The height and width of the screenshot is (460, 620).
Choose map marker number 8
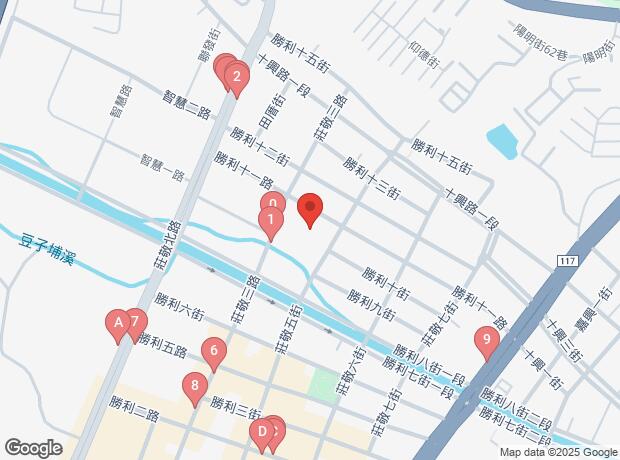(195, 385)
